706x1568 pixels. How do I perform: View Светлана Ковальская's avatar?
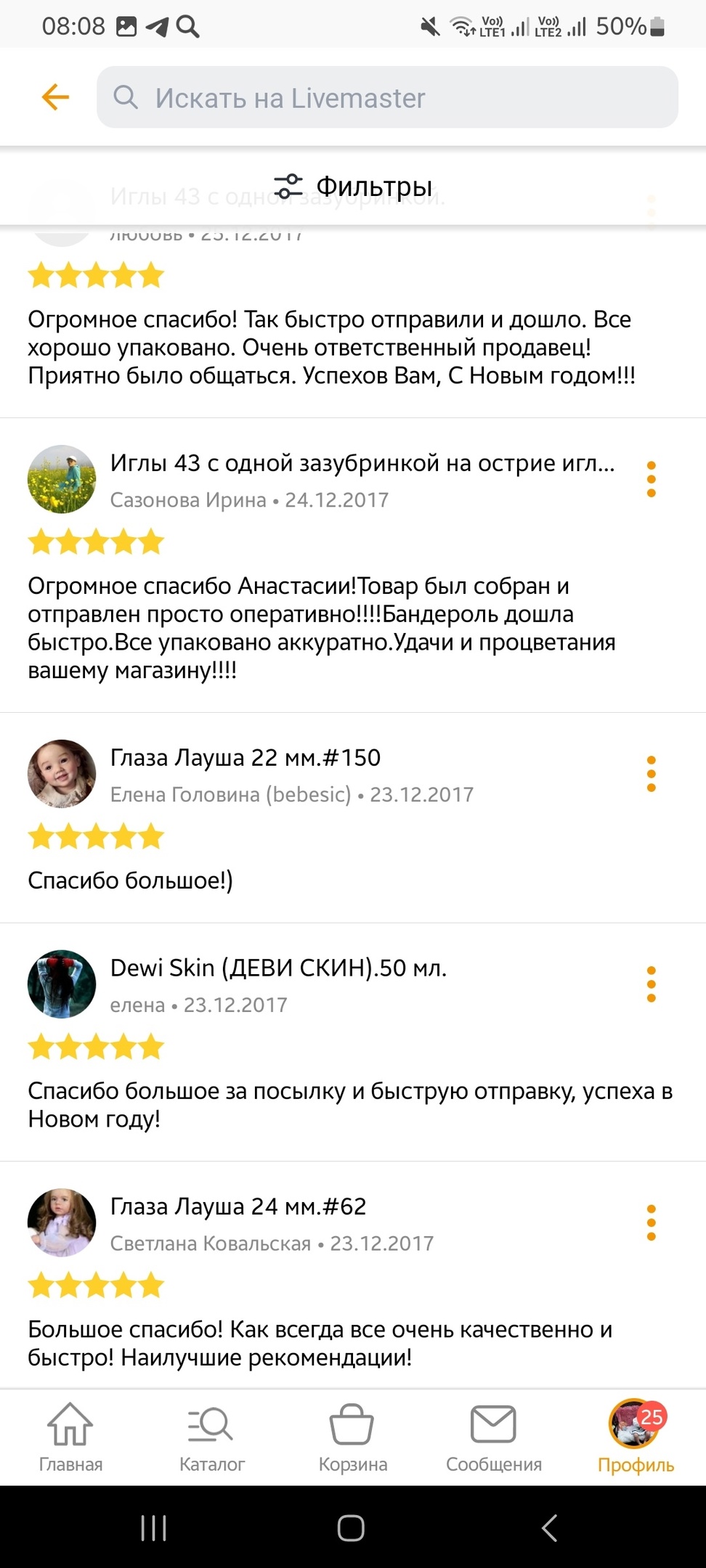click(62, 1222)
